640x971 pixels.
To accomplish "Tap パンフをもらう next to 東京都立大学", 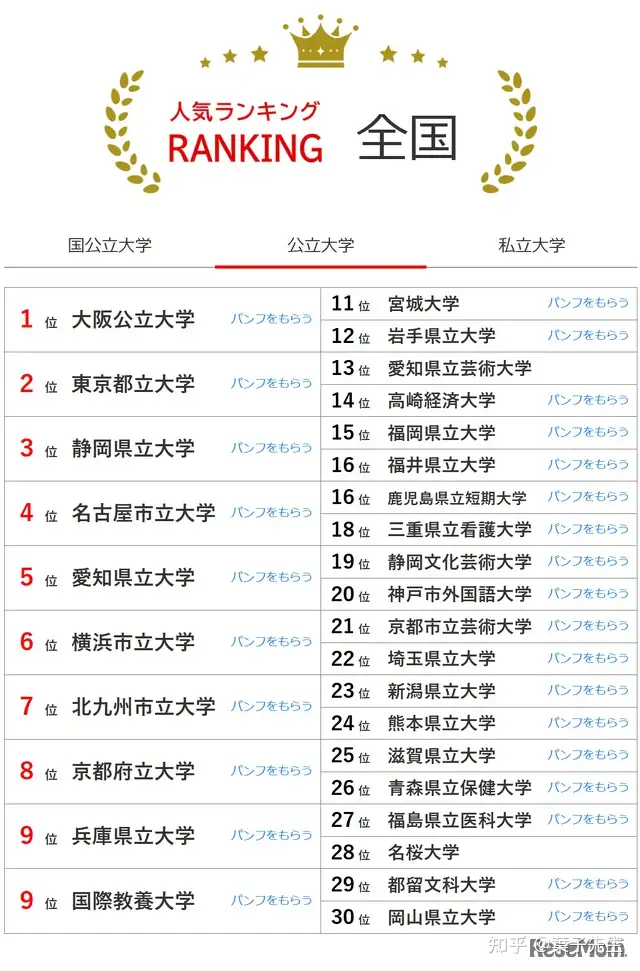I will [271, 384].
